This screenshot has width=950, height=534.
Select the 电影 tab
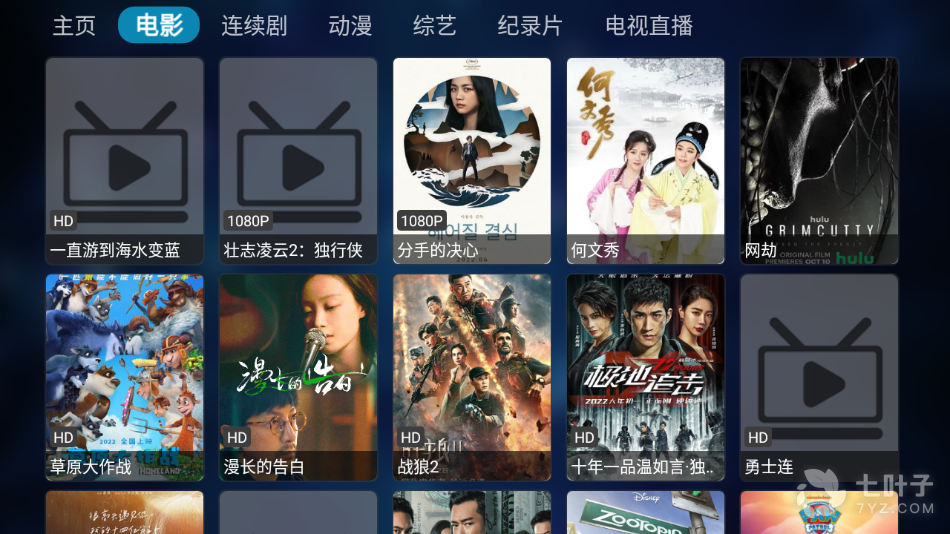tap(158, 25)
